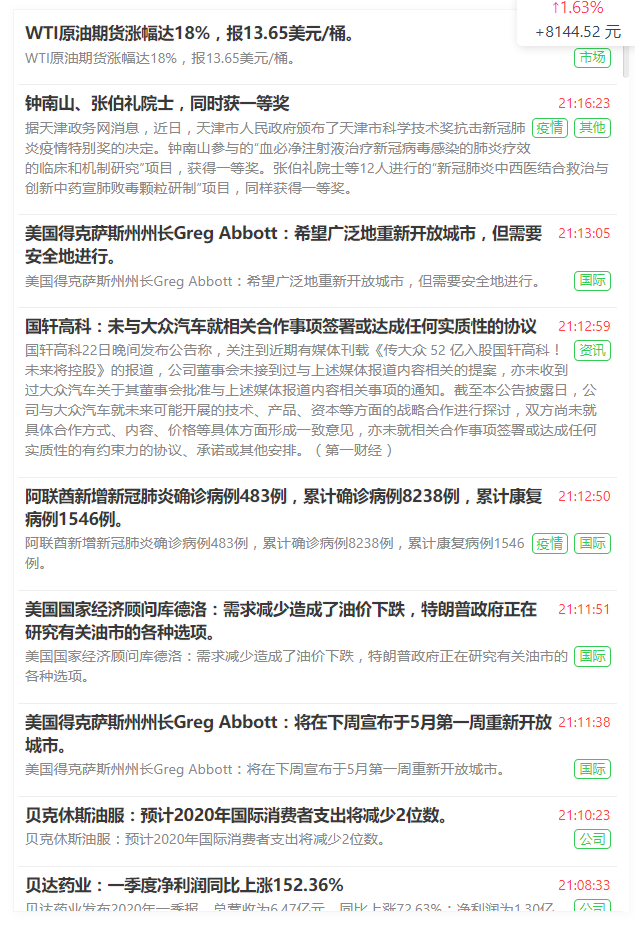Tap the 其他 tag on 钟南山 news
635x938 pixels.
592,127
